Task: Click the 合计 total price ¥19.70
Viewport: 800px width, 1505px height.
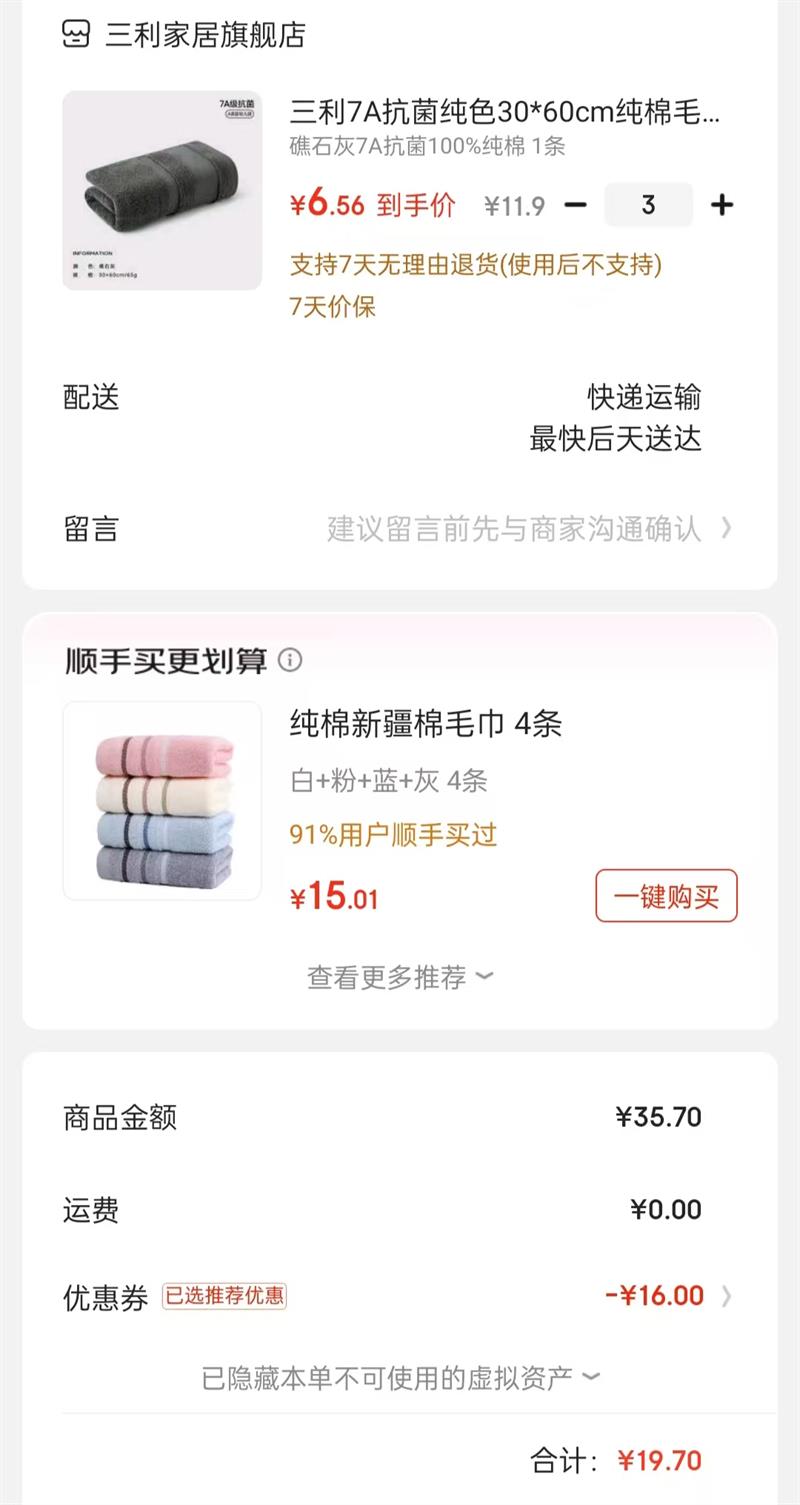Action: tap(657, 1460)
